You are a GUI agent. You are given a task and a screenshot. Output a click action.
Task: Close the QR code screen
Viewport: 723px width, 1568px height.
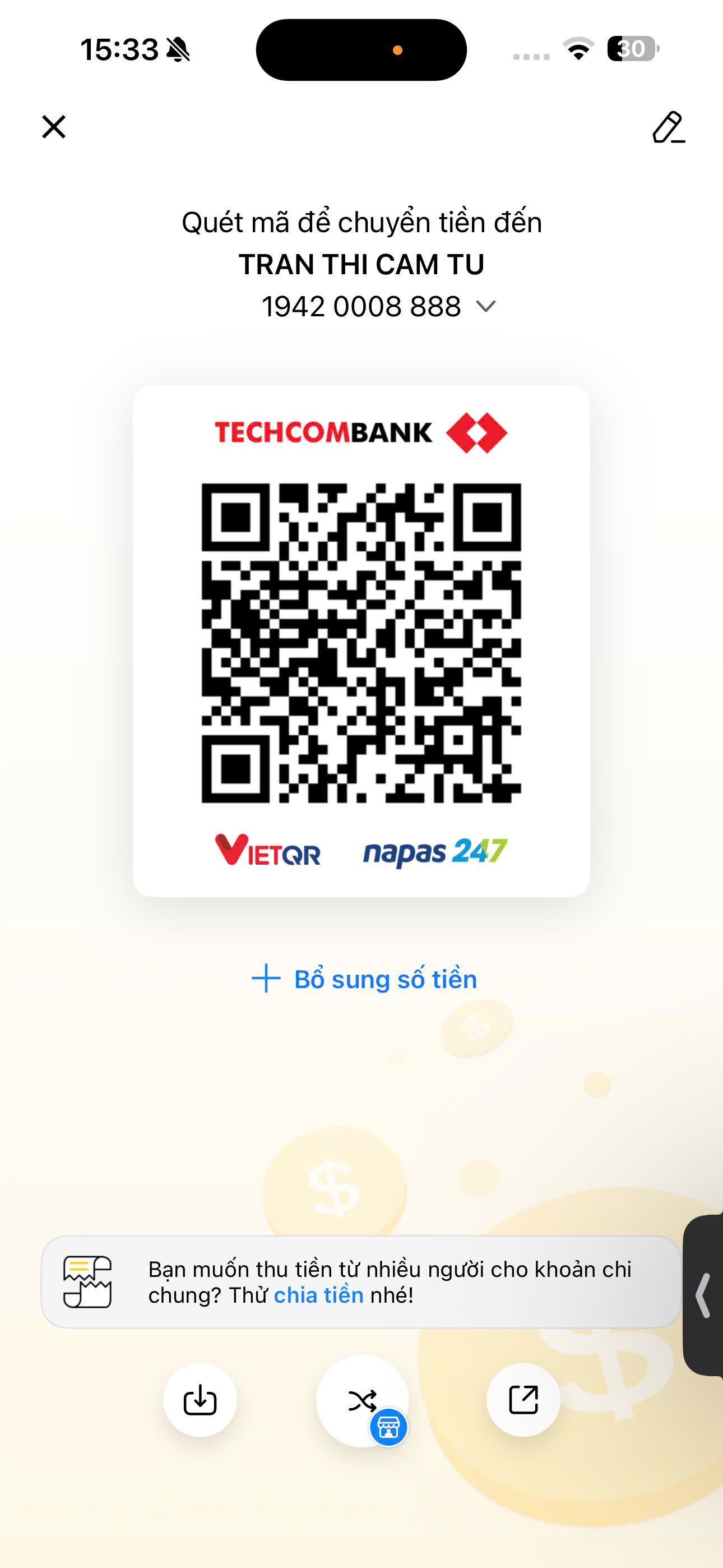pos(54,127)
